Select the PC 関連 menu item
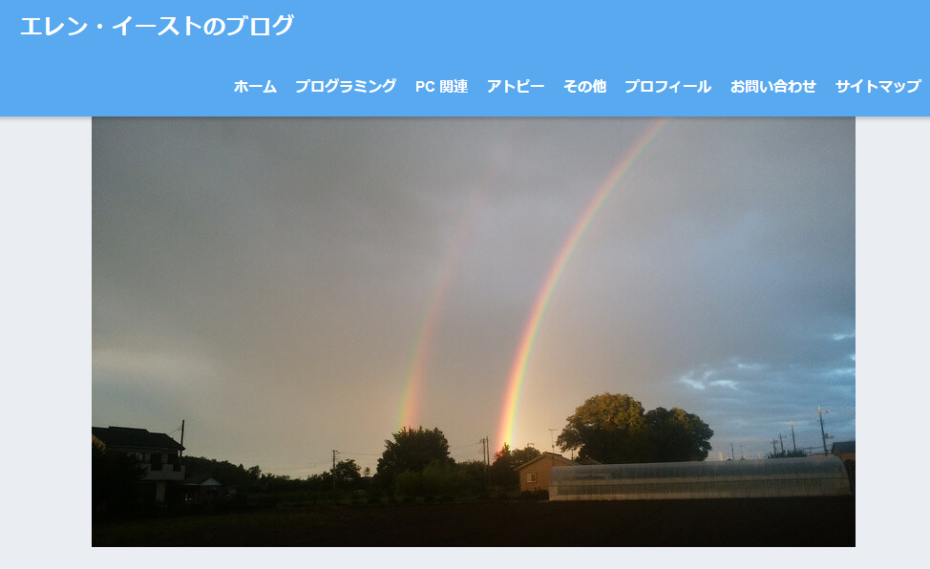 click(x=441, y=87)
